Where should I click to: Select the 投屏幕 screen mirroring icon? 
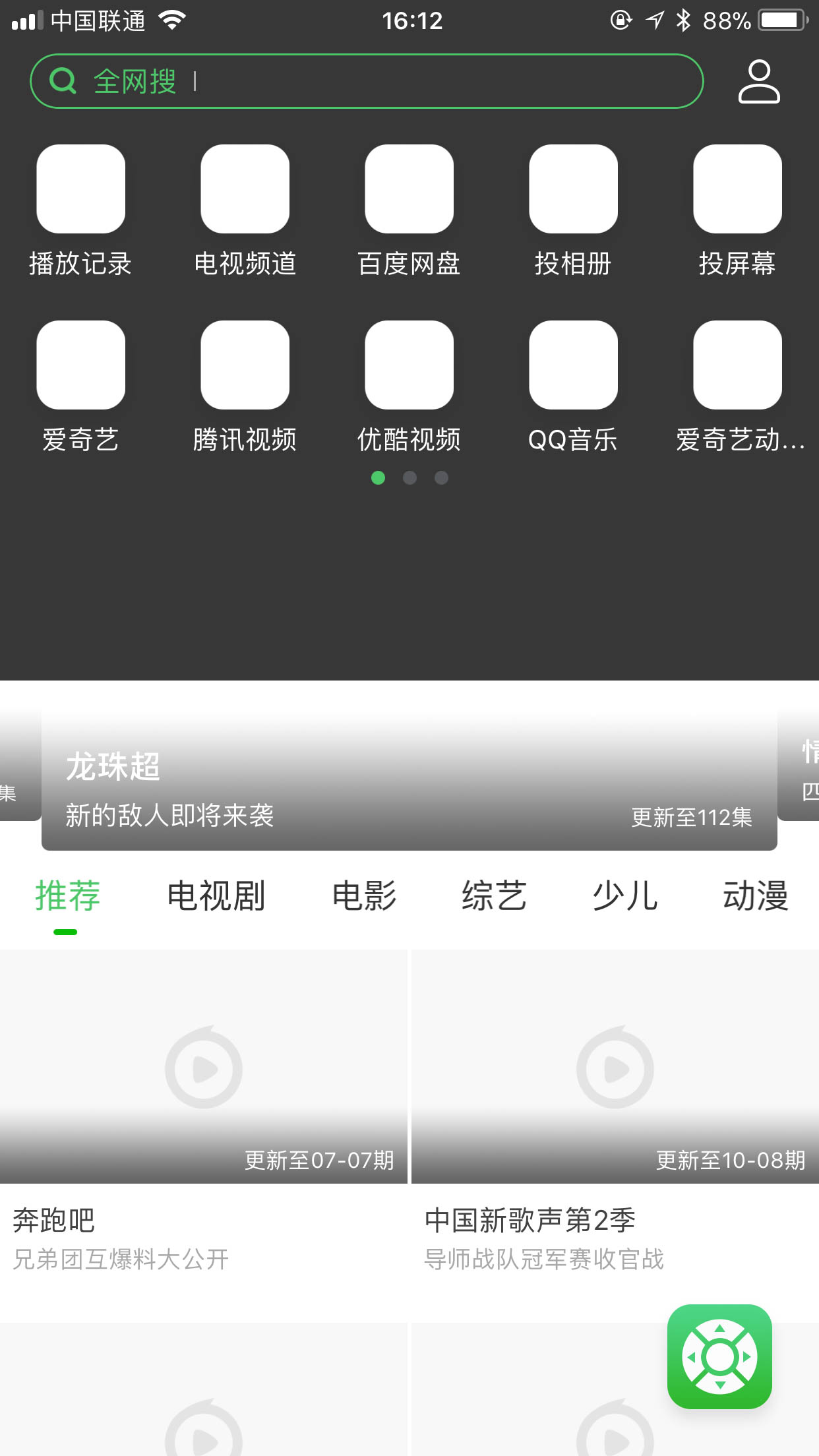click(737, 189)
